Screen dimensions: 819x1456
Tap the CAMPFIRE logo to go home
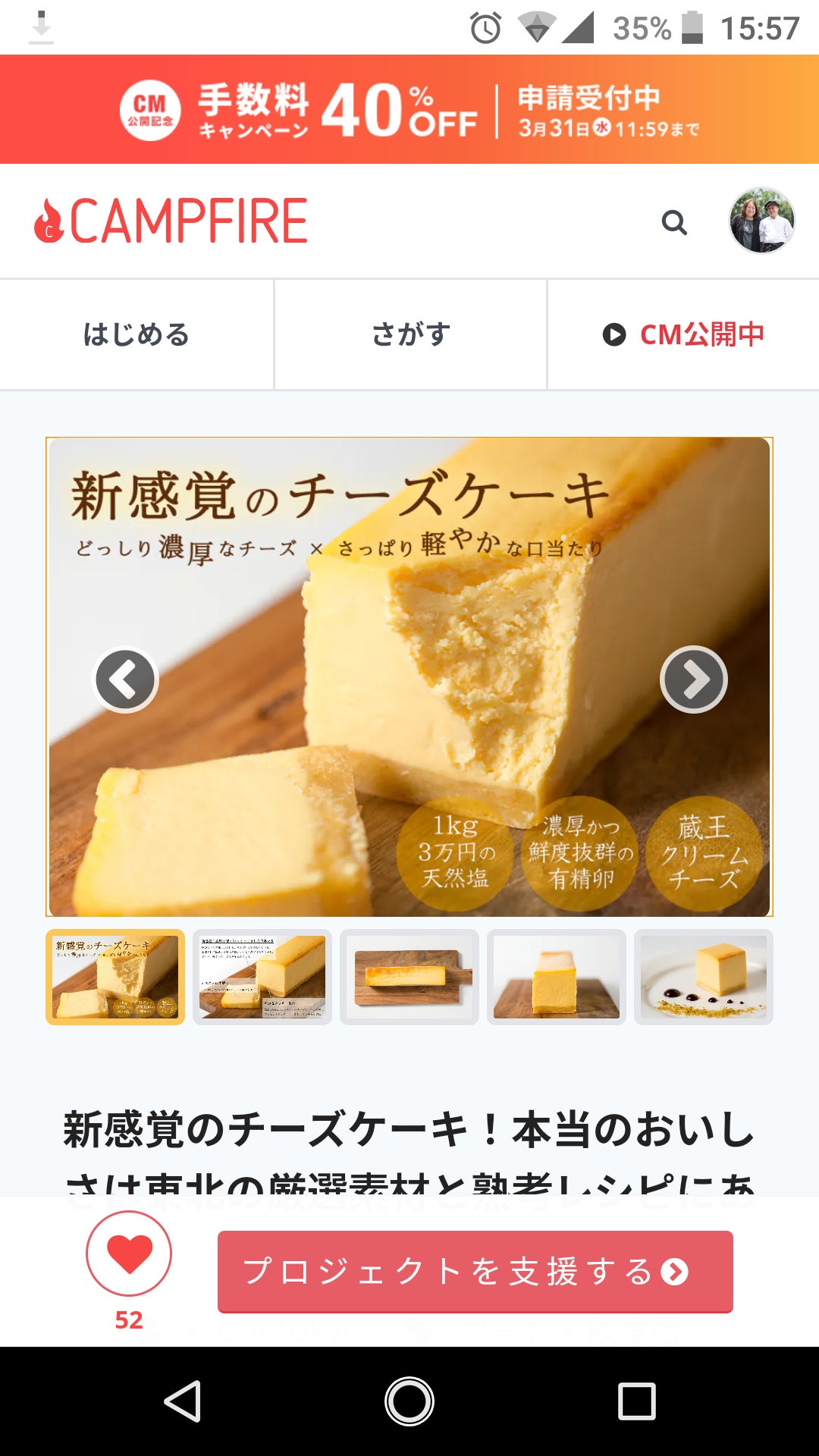(171, 221)
